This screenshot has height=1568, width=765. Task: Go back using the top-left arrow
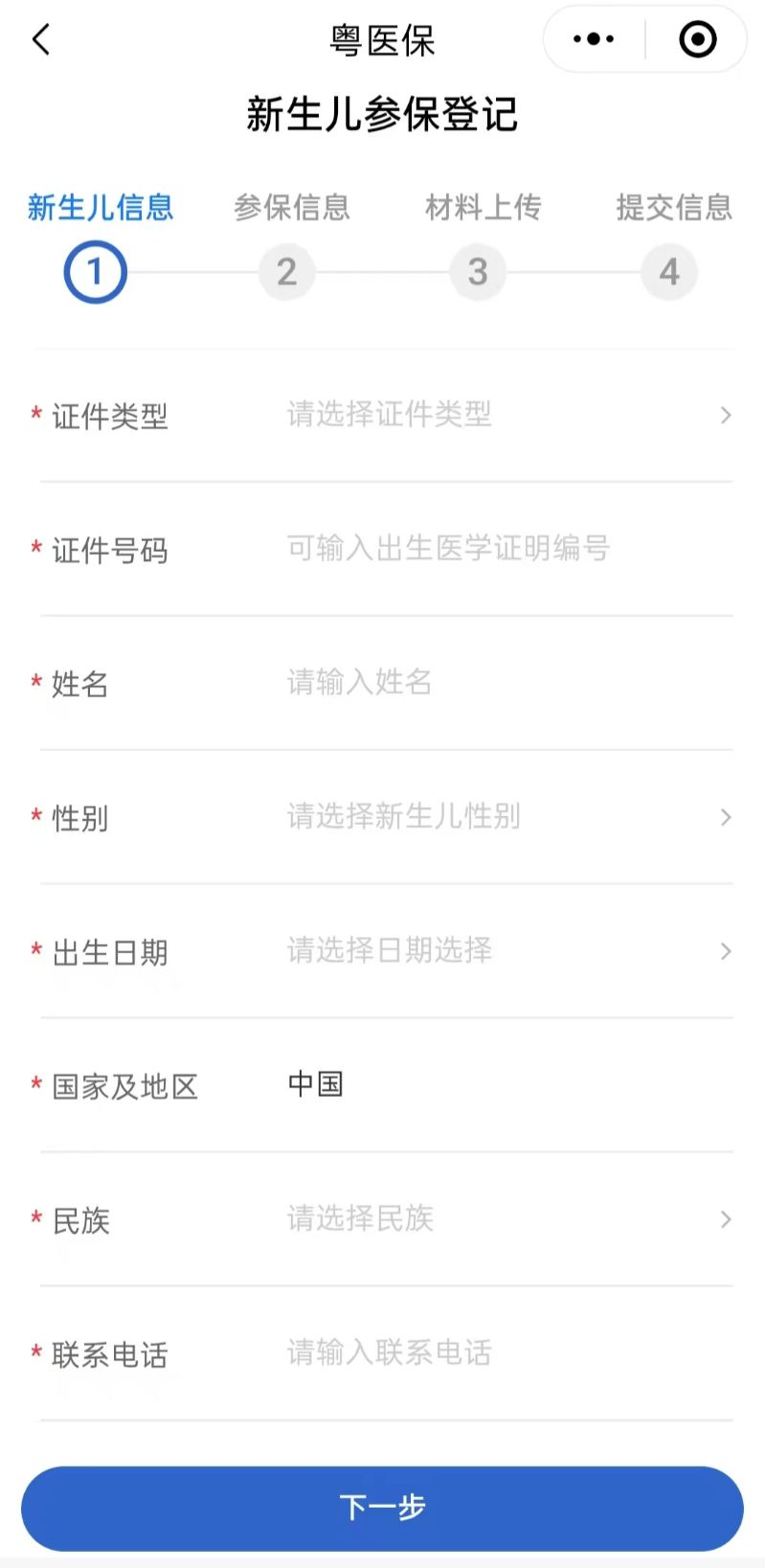tap(40, 40)
